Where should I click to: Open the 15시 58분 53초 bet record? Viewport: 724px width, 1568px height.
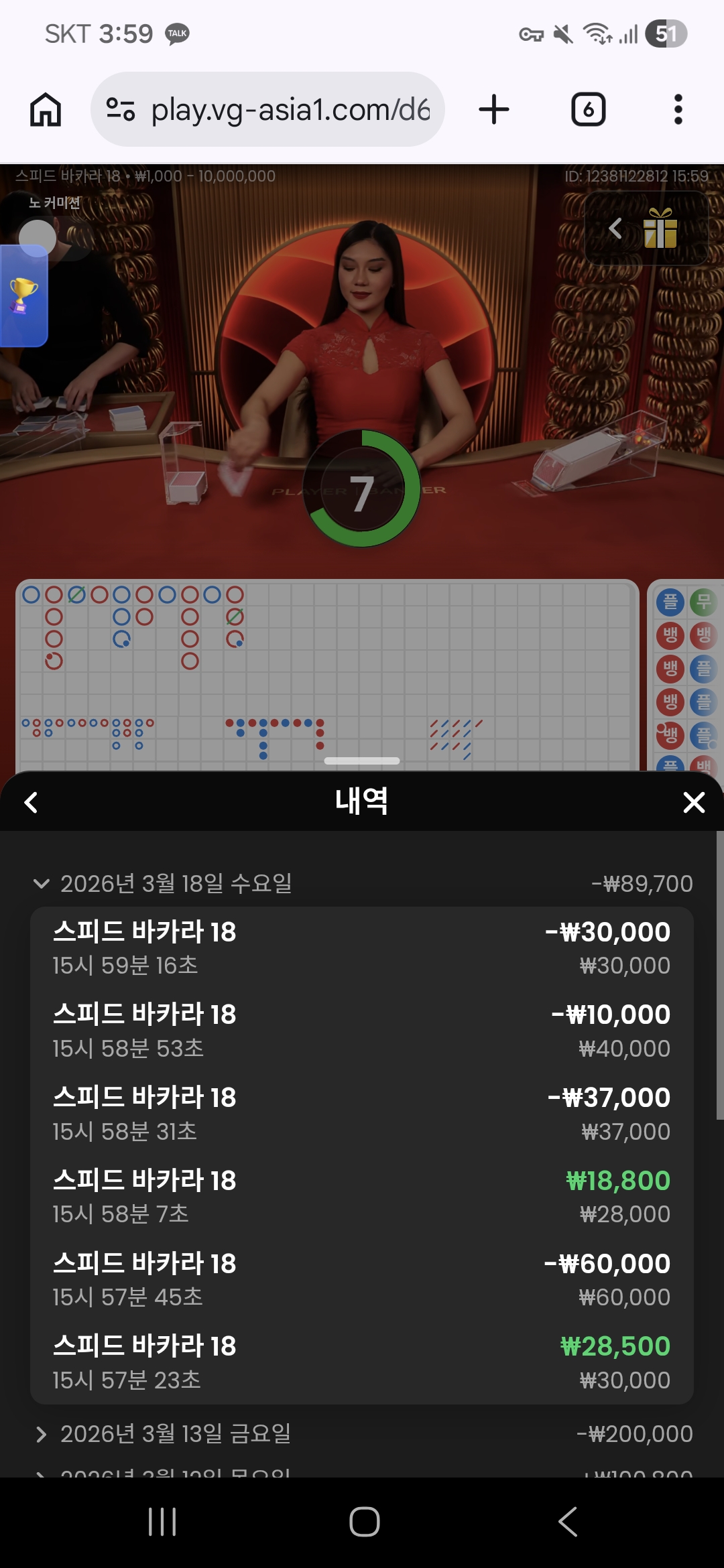click(x=362, y=1031)
